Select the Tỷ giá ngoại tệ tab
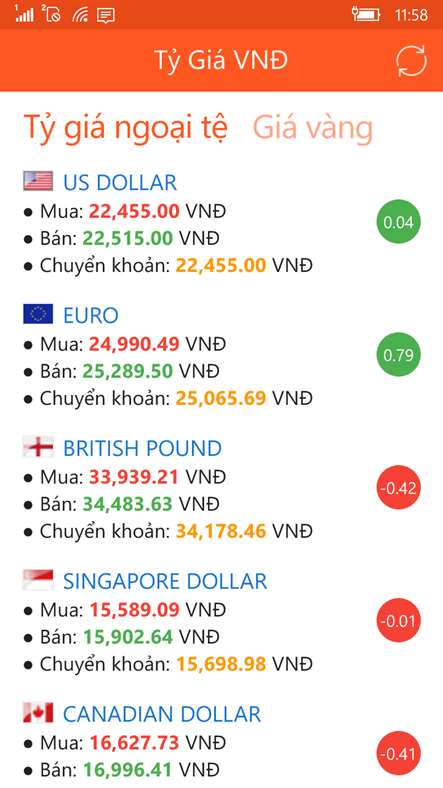This screenshot has height=788, width=443. (x=126, y=129)
